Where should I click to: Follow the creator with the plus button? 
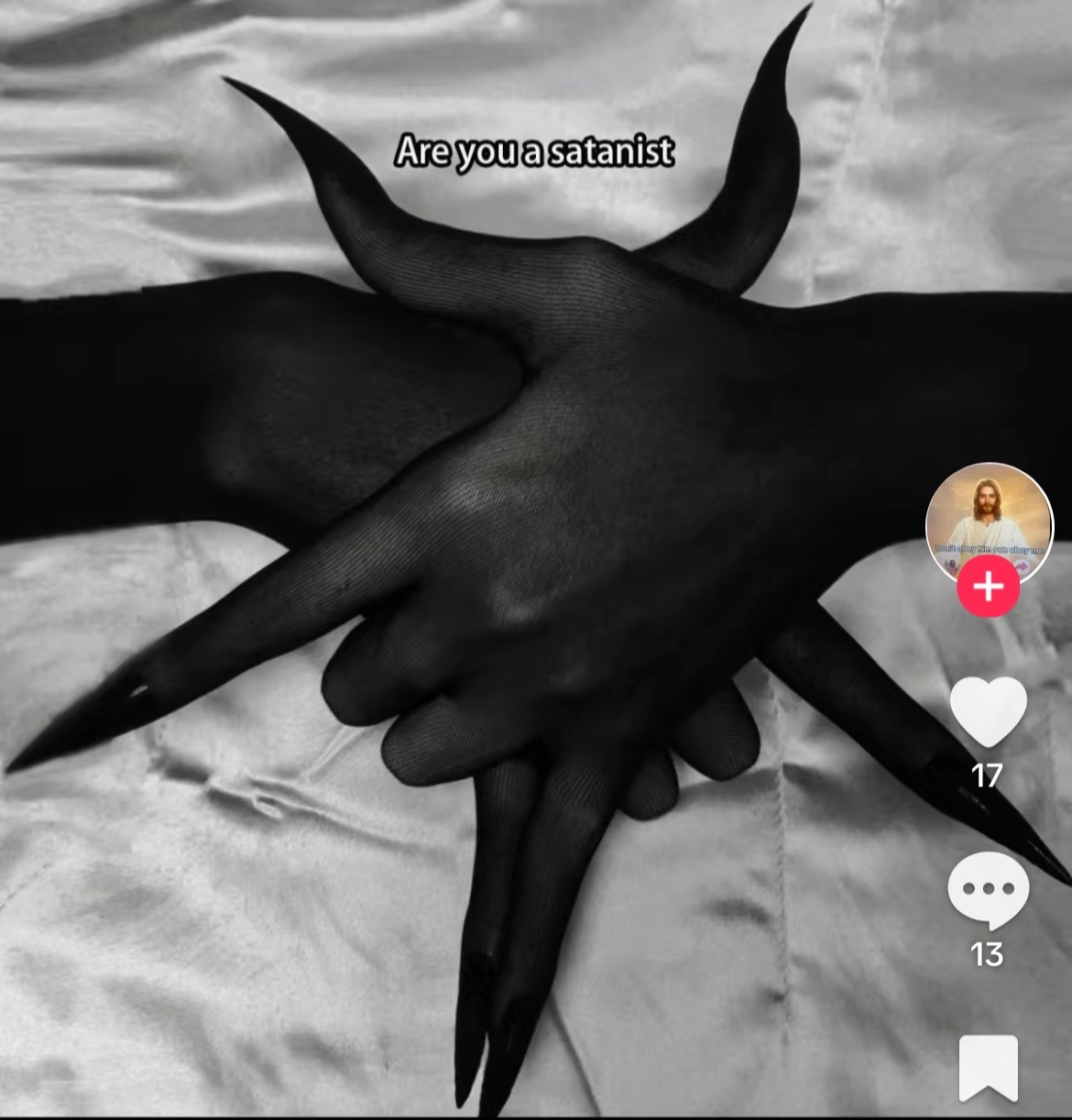pos(989,586)
